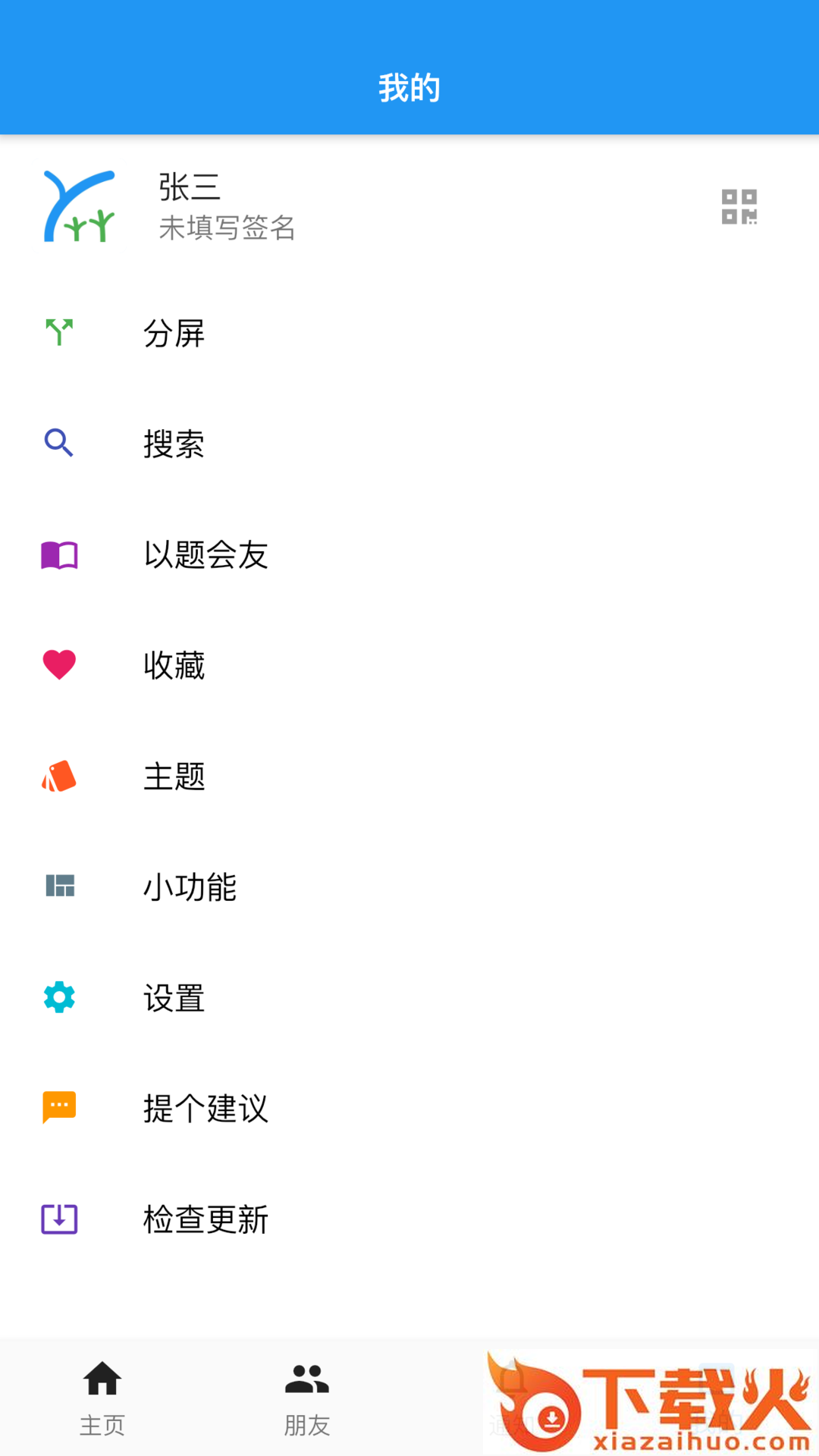Switch to the 主页 tab
This screenshot has height=1456, width=819.
point(102,1397)
